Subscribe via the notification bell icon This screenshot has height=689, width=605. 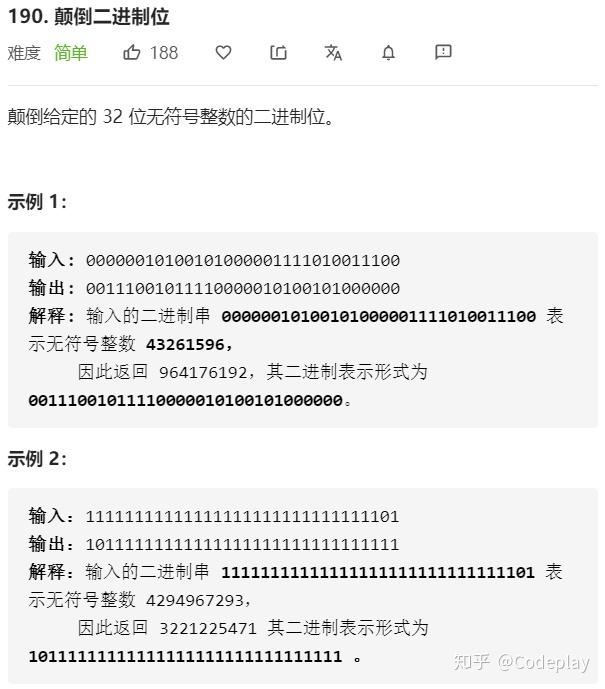(x=388, y=52)
